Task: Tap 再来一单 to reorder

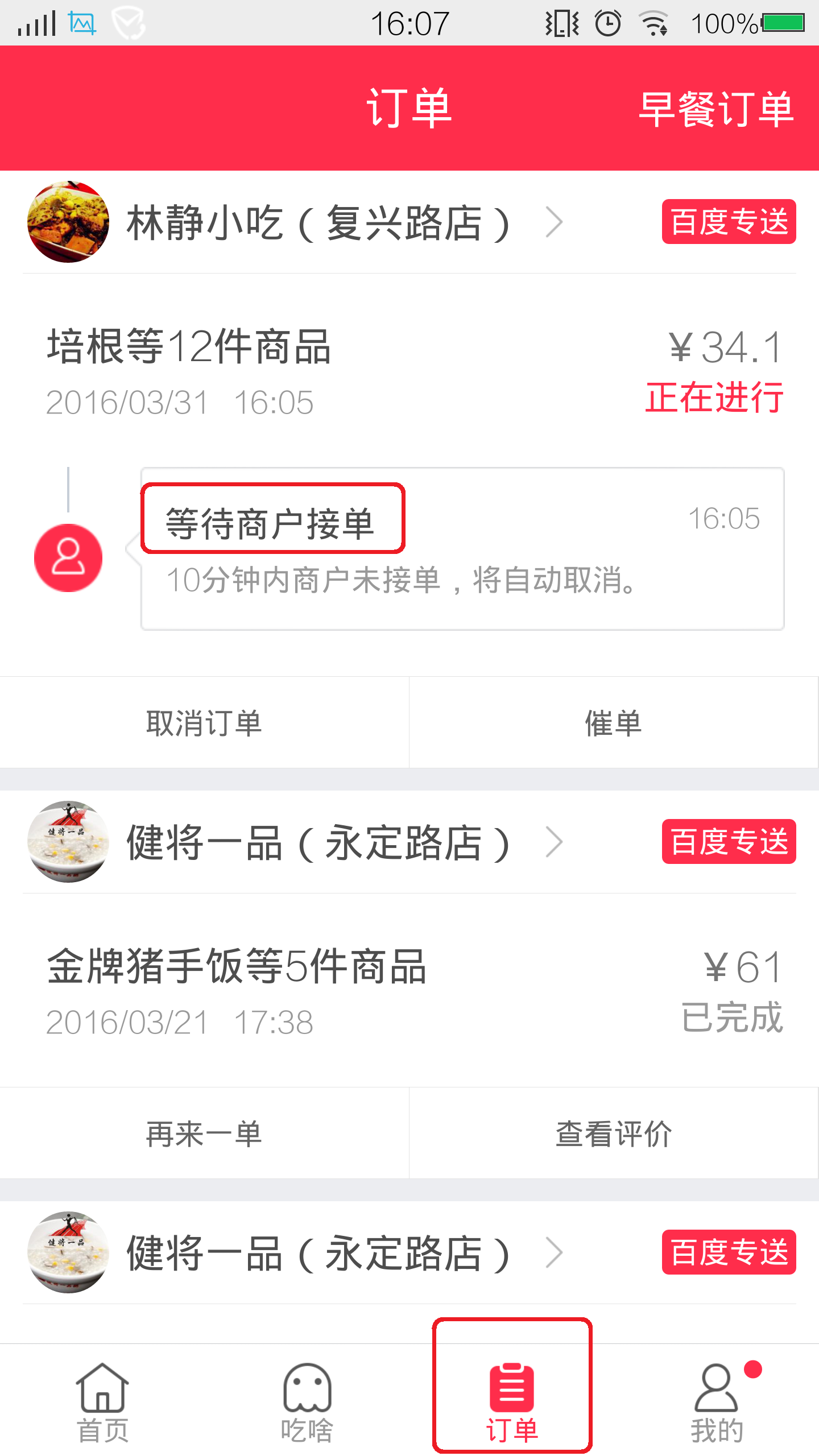Action: (204, 1134)
